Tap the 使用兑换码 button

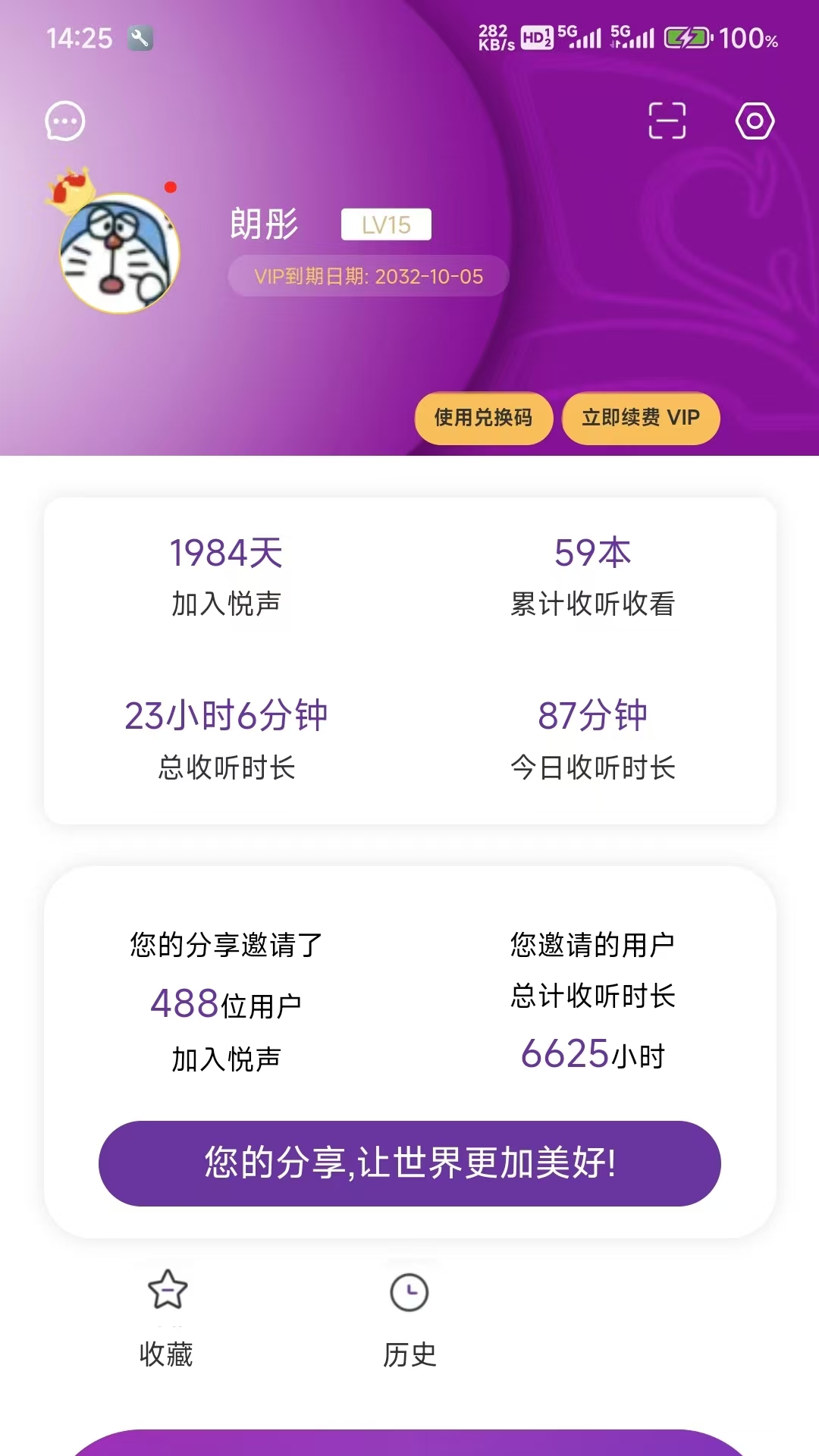(x=484, y=417)
